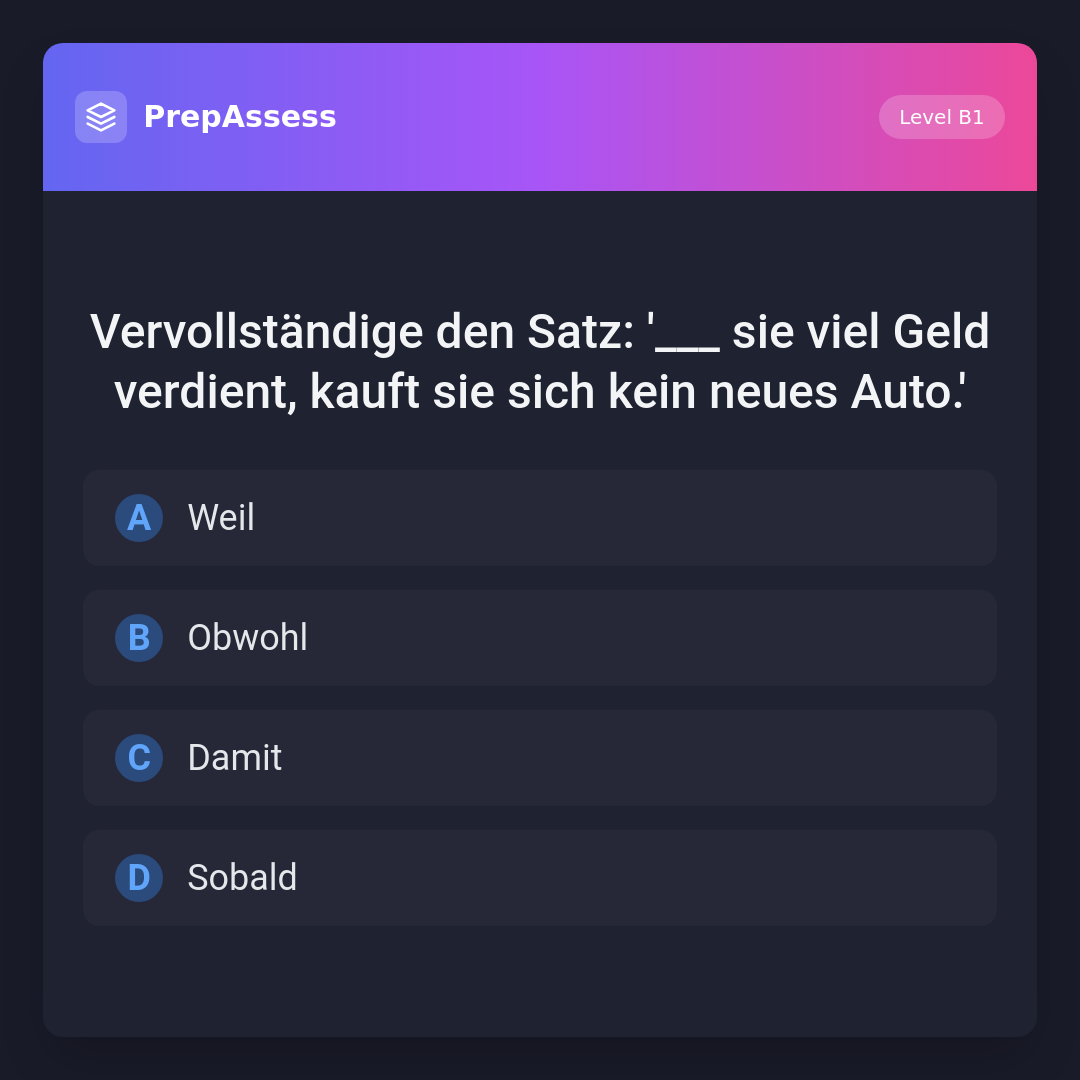Select answer A, Weil
Screen dimensions: 1080x1080
point(540,518)
